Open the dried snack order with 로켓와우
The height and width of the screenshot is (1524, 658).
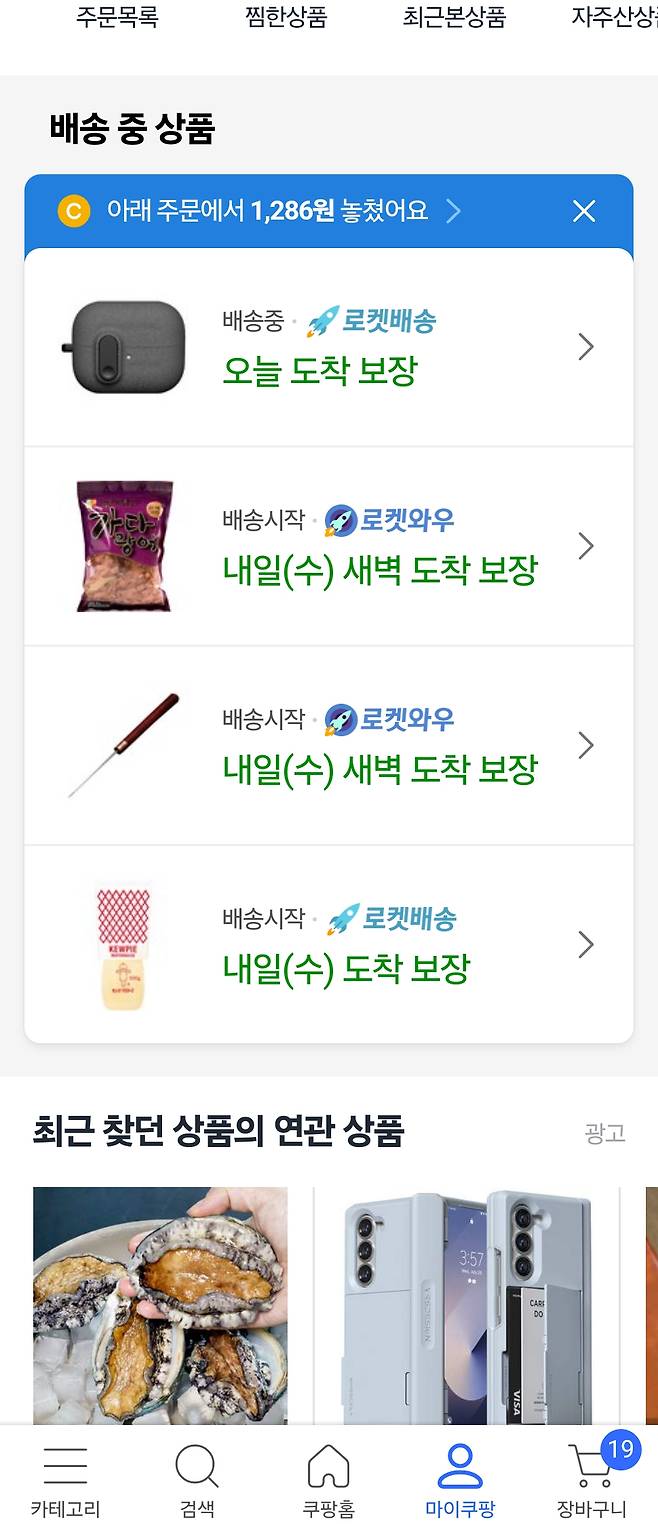[328, 546]
